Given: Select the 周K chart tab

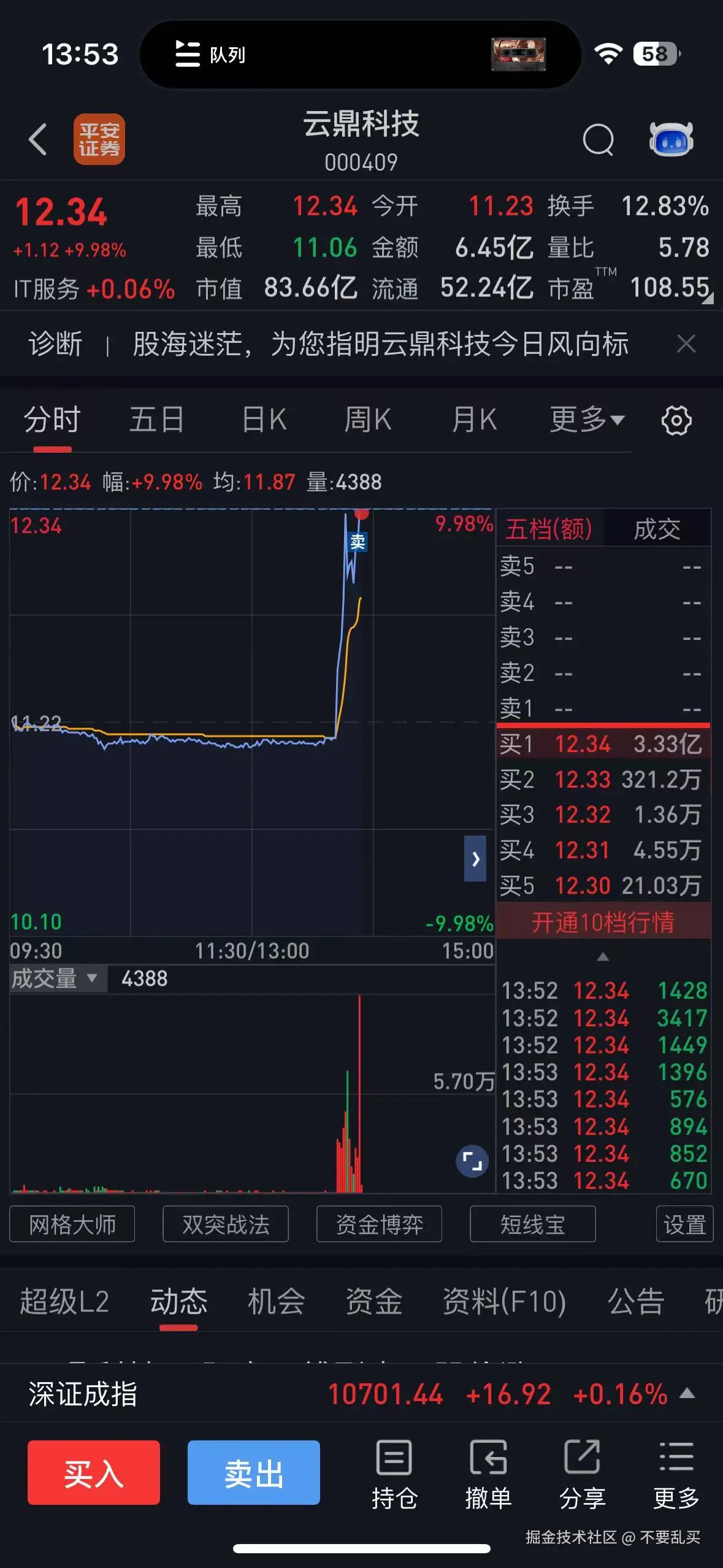Looking at the screenshot, I should pos(367,420).
